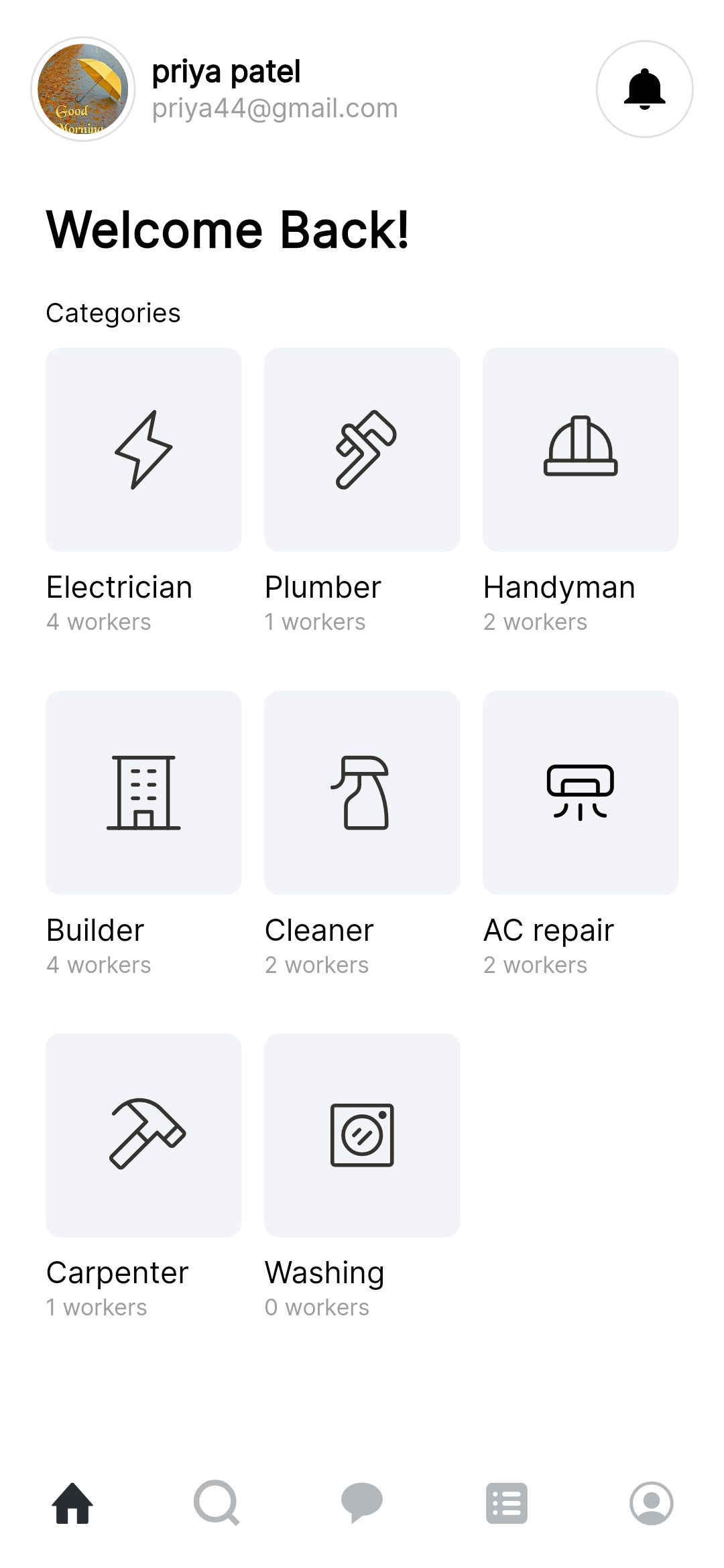The width and height of the screenshot is (724, 1568).
Task: Tap the Washing category tile
Action: click(x=362, y=1135)
